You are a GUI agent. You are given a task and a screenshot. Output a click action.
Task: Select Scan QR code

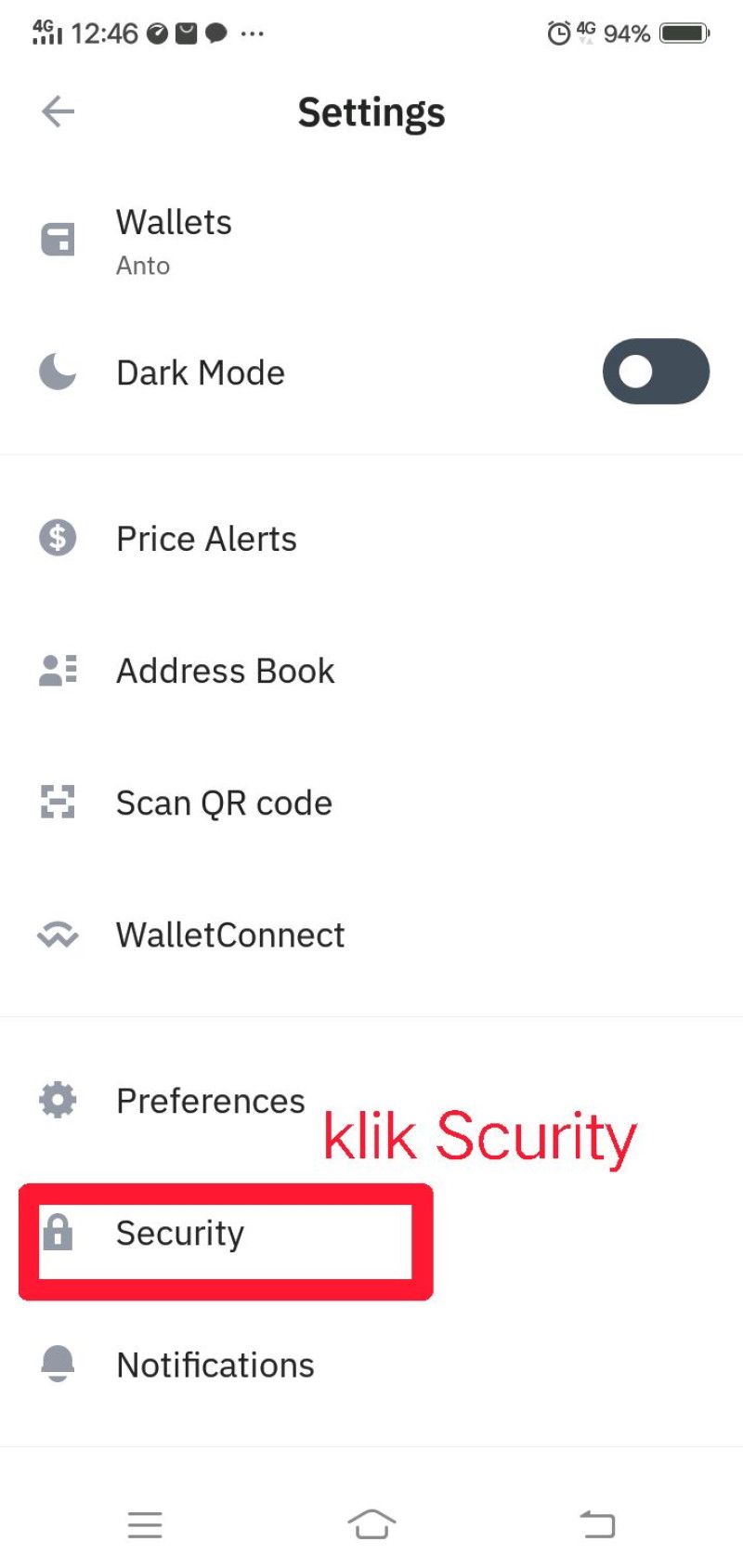371,802
